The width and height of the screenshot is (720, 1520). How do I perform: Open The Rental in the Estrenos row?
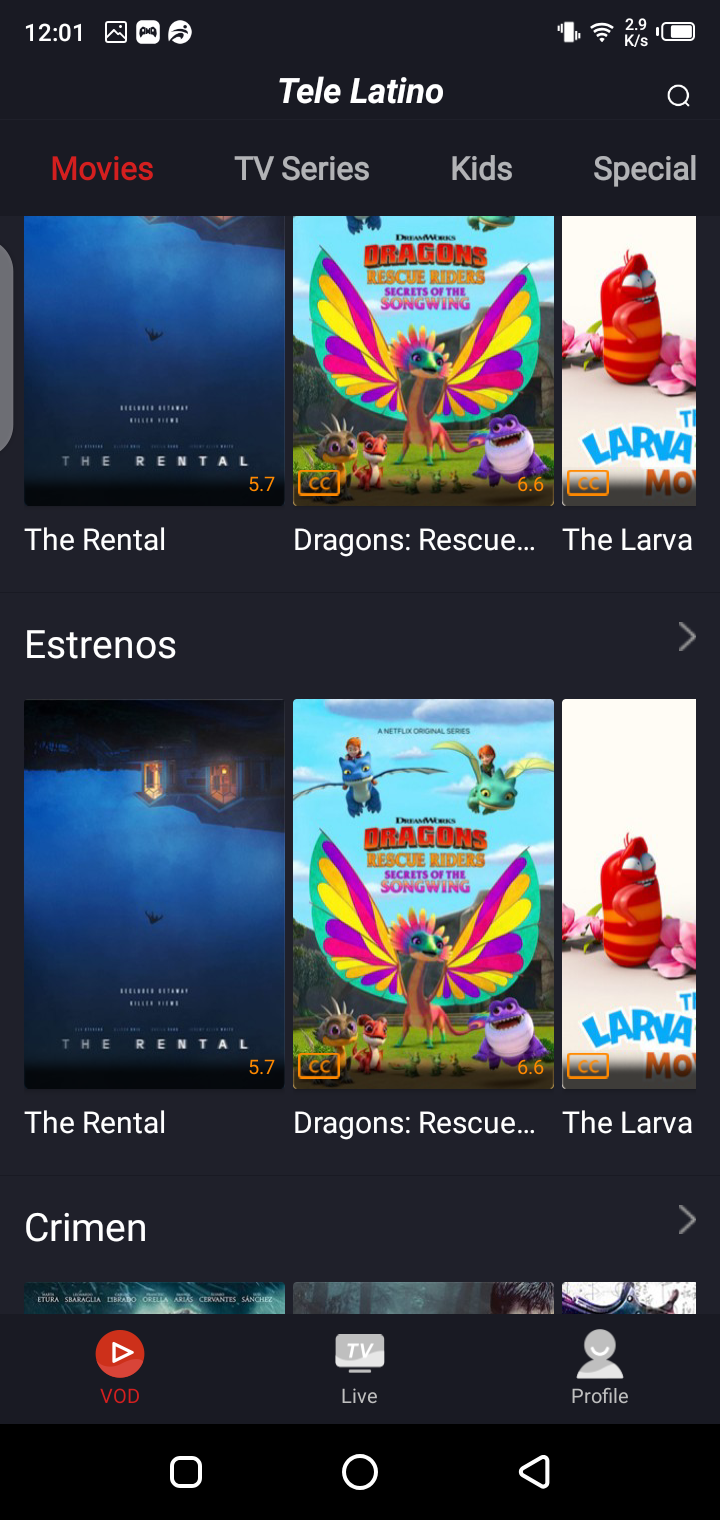(154, 893)
